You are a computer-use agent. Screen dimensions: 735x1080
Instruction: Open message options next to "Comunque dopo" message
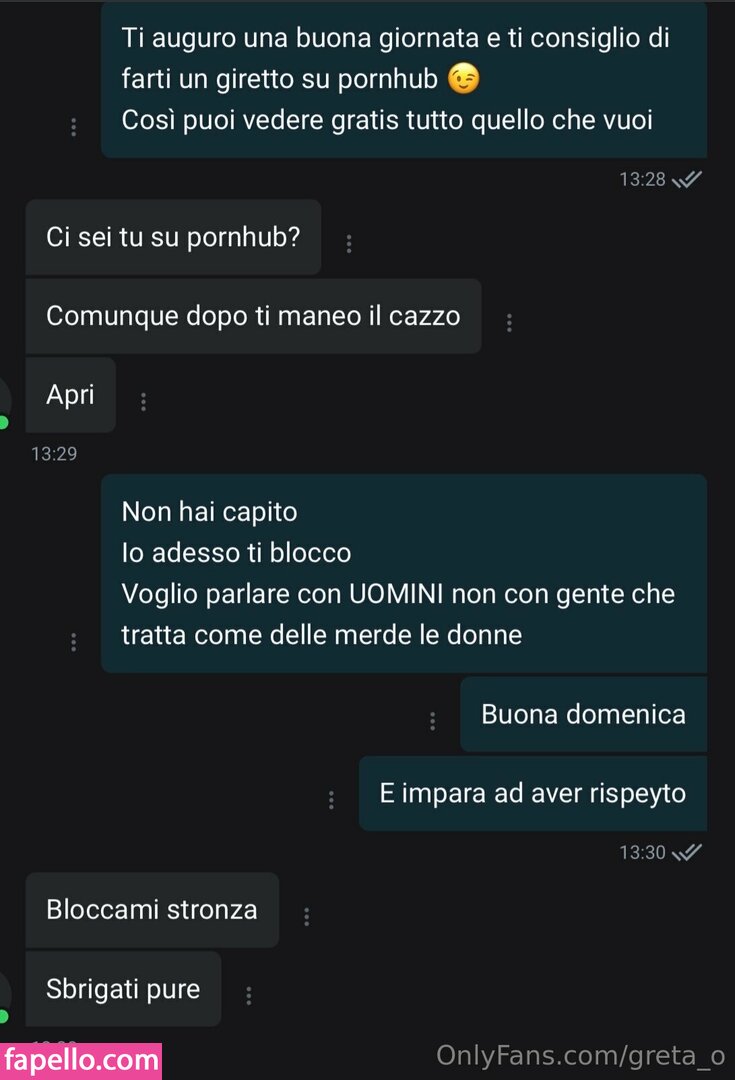pyautogui.click(x=509, y=323)
